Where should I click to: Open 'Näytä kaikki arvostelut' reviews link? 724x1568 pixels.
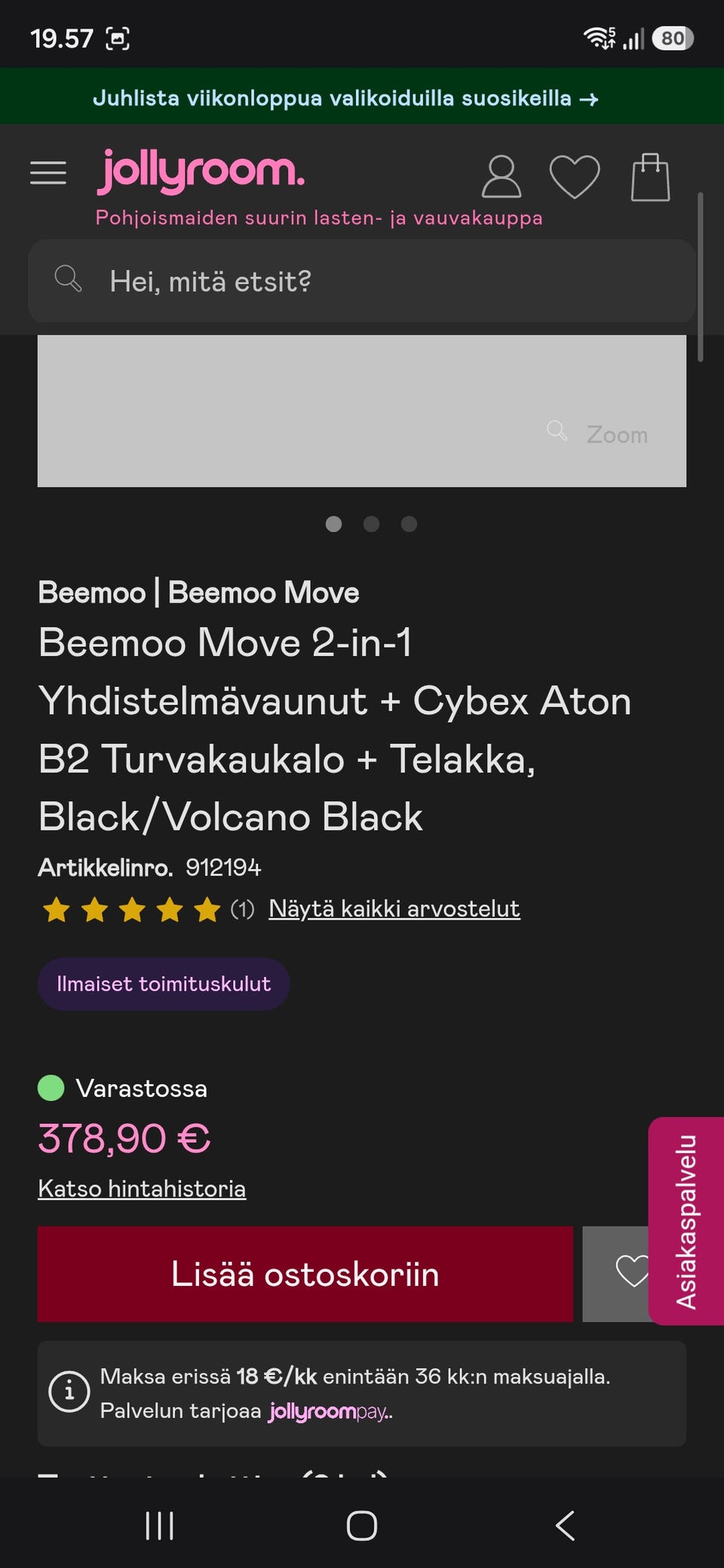pyautogui.click(x=394, y=908)
